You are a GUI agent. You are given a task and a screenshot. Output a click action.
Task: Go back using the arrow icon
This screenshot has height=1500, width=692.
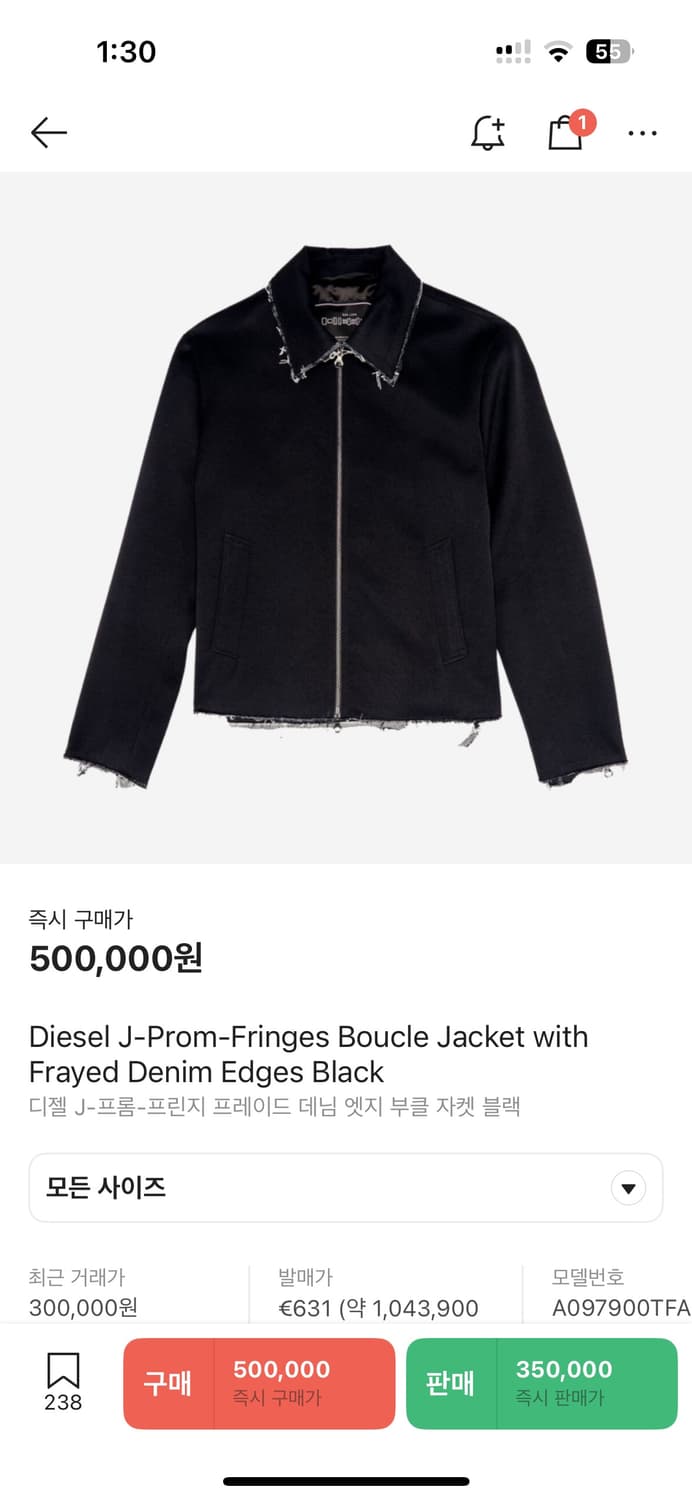pyautogui.click(x=48, y=132)
